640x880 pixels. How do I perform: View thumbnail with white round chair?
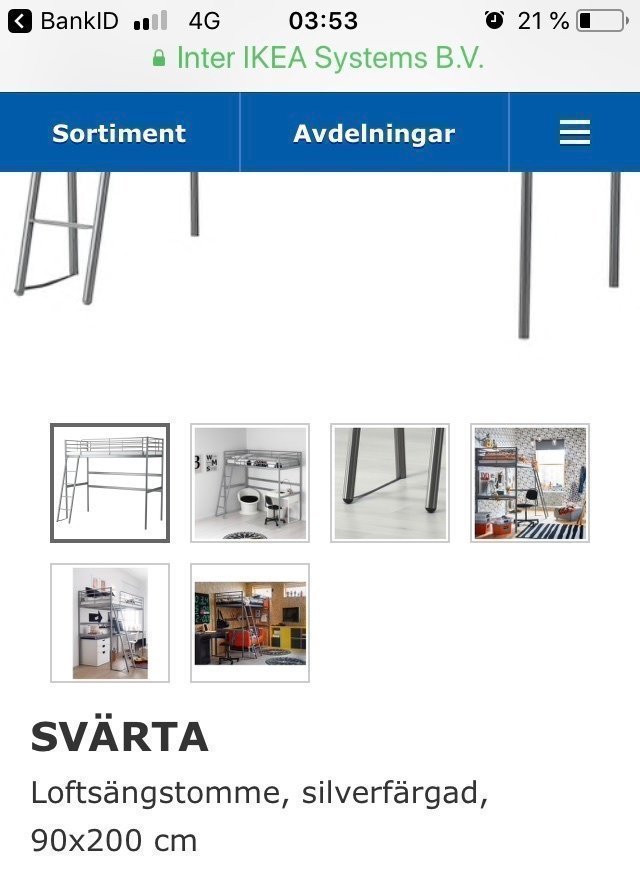coord(250,483)
